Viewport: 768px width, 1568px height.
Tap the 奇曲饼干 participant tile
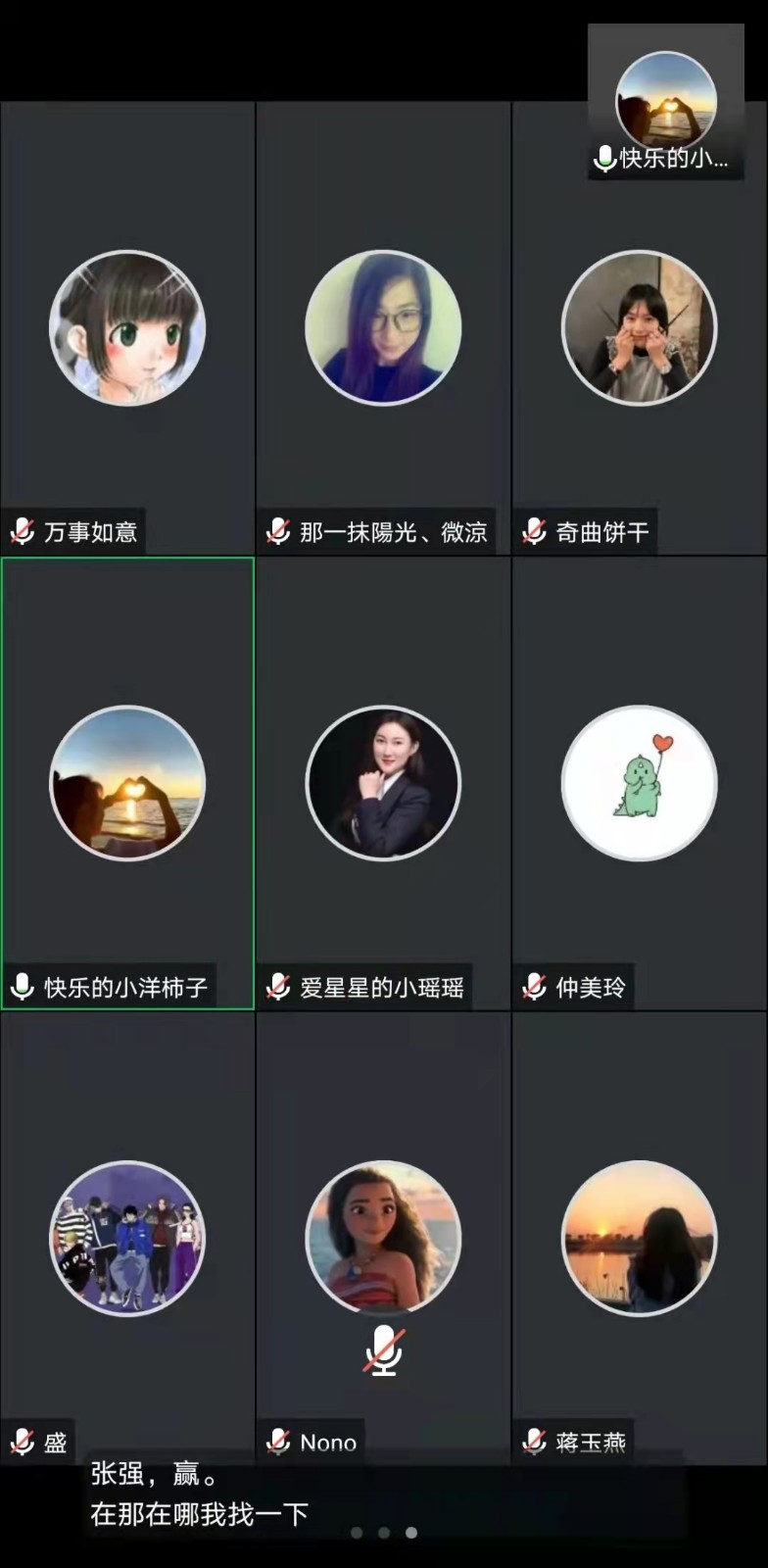639,328
